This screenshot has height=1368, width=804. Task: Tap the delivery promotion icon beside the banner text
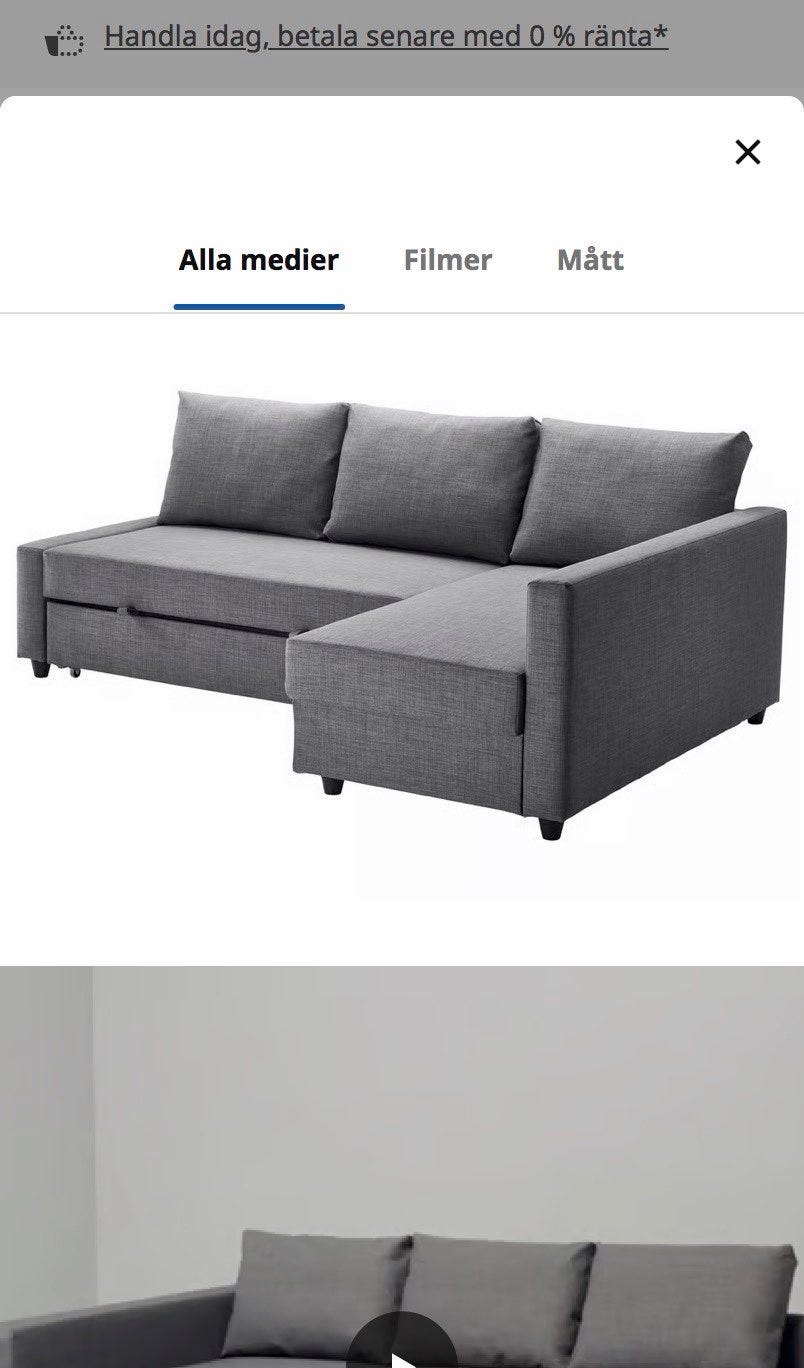tap(62, 36)
